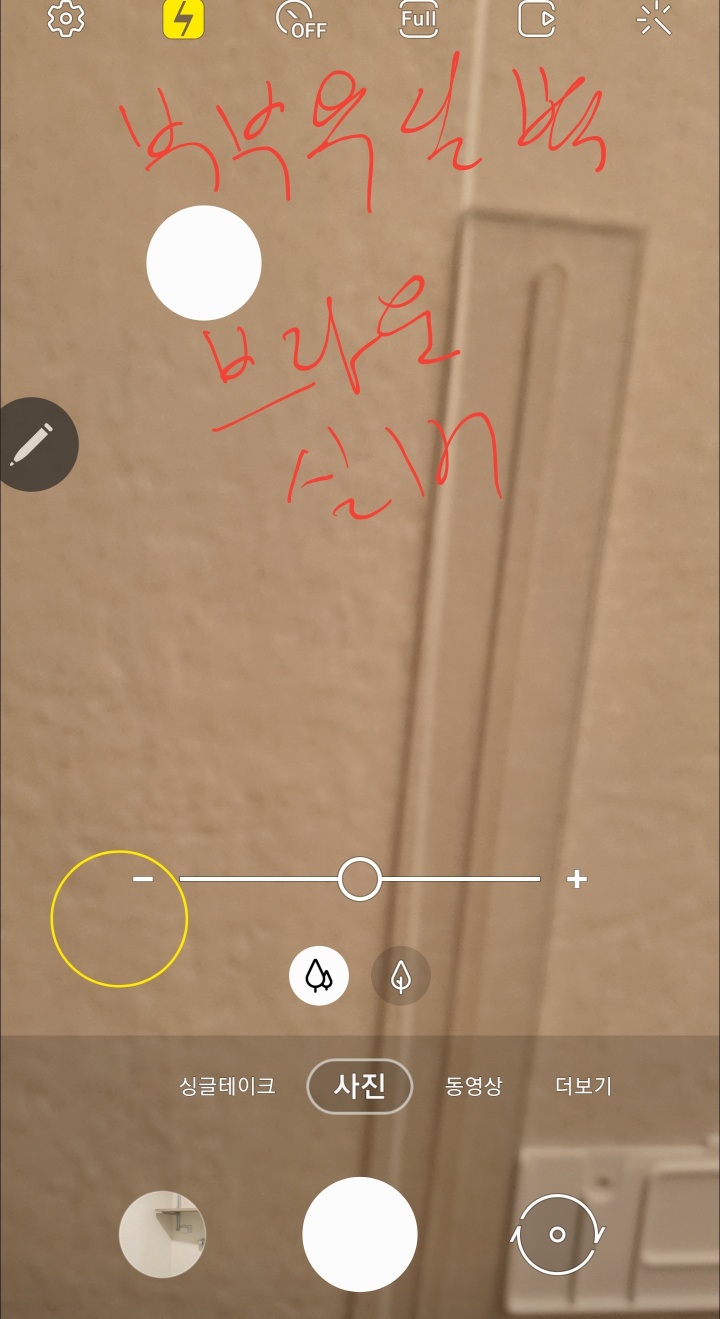The height and width of the screenshot is (1319, 720).
Task: Select 사진 mode
Action: [x=360, y=1086]
